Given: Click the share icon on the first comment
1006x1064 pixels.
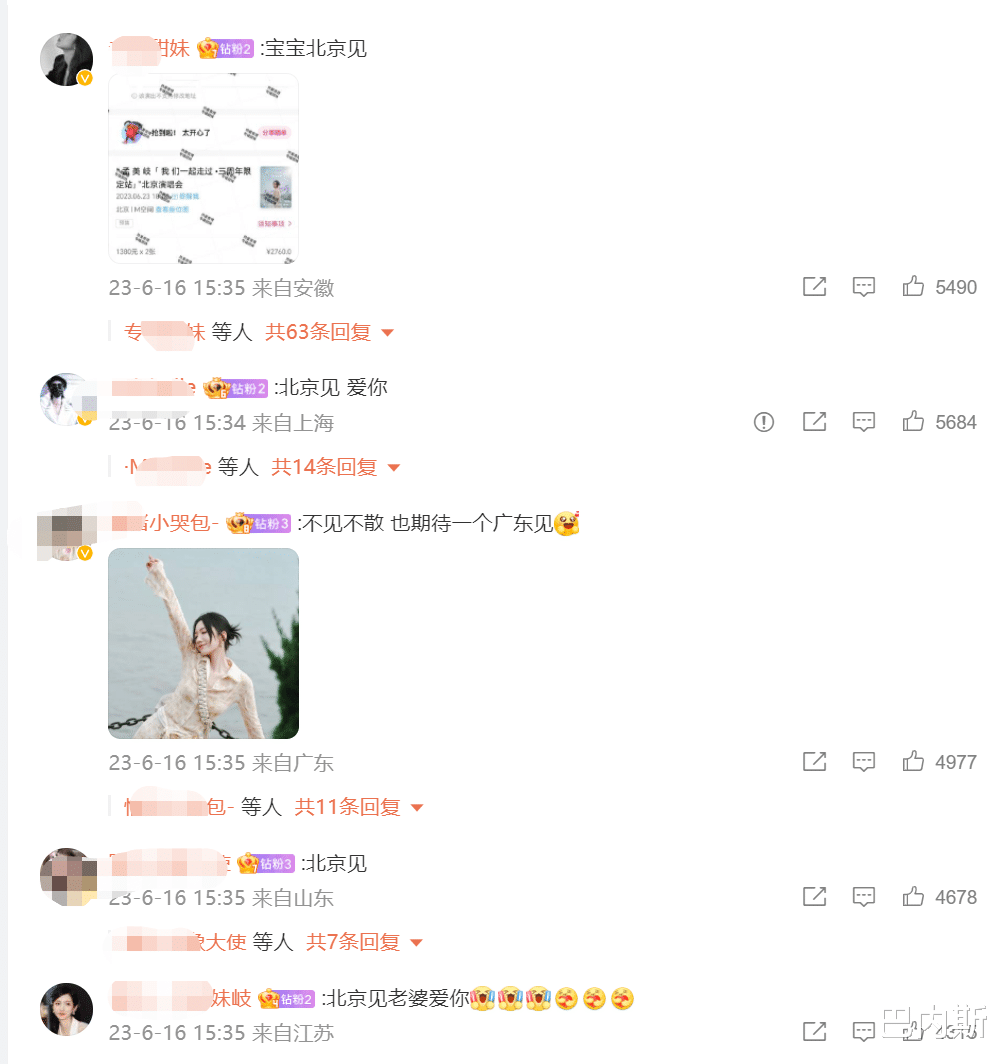Looking at the screenshot, I should point(814,287).
